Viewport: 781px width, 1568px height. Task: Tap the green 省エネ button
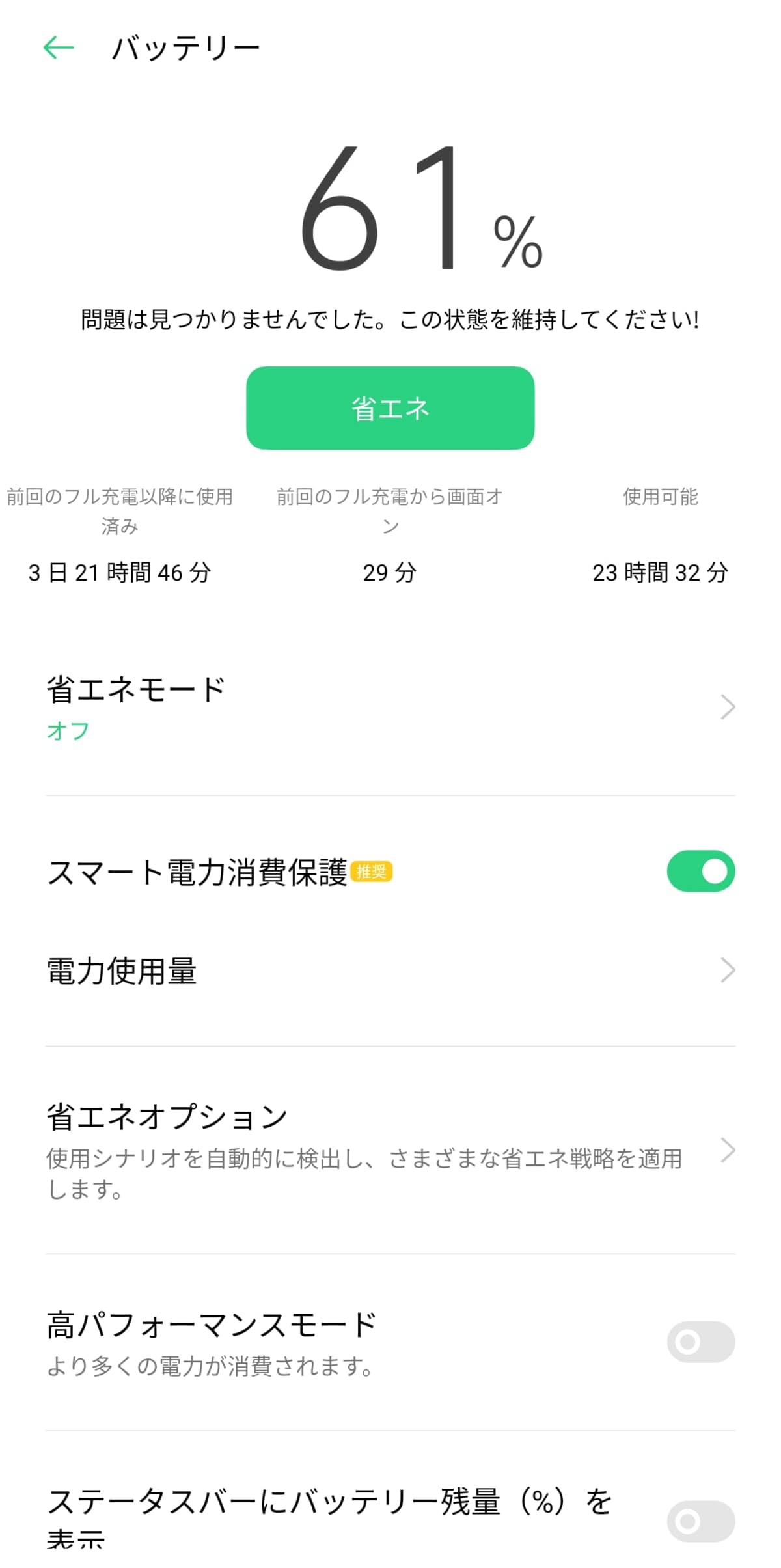click(390, 408)
